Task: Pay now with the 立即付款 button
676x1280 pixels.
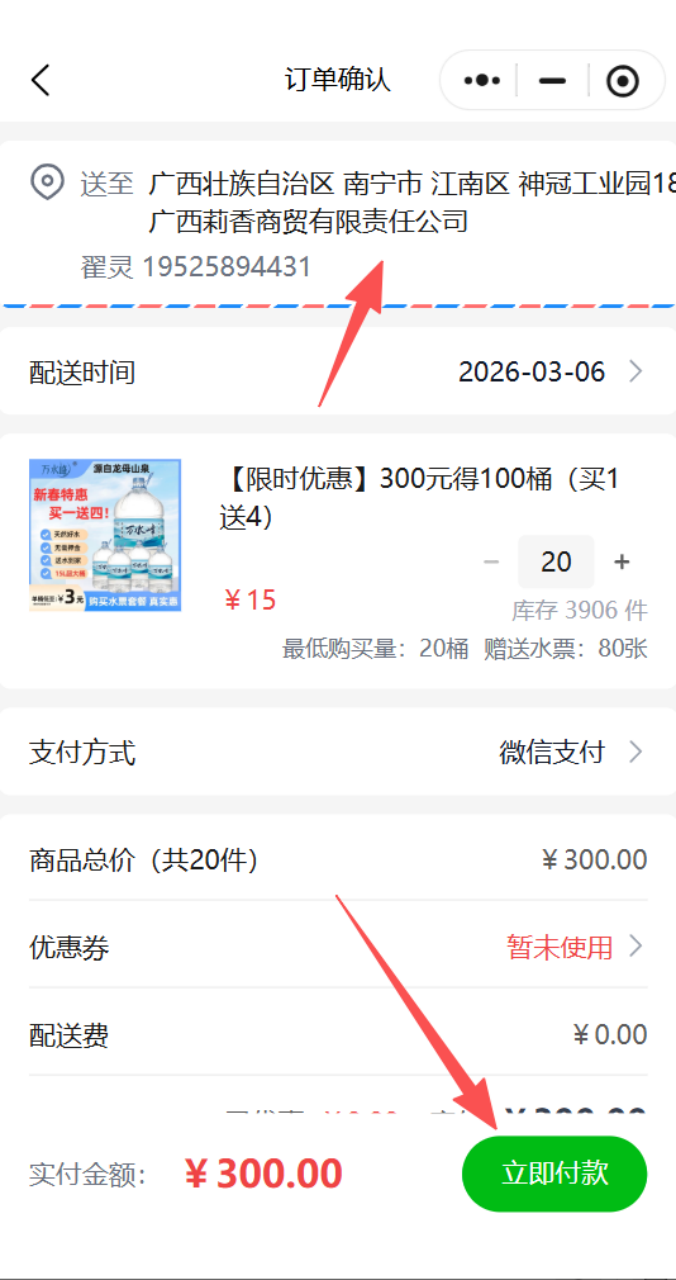Action: (554, 1173)
